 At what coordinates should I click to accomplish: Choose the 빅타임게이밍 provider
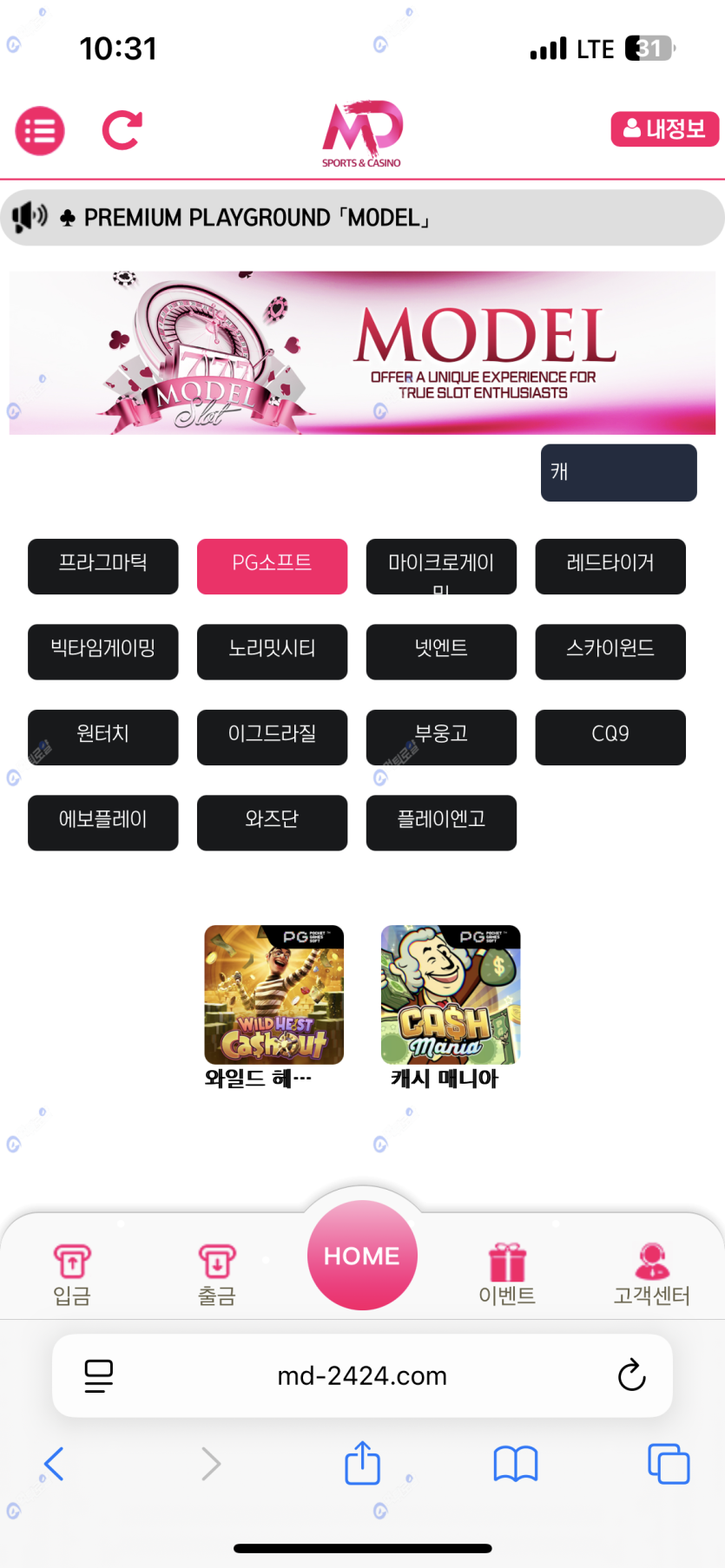point(102,651)
